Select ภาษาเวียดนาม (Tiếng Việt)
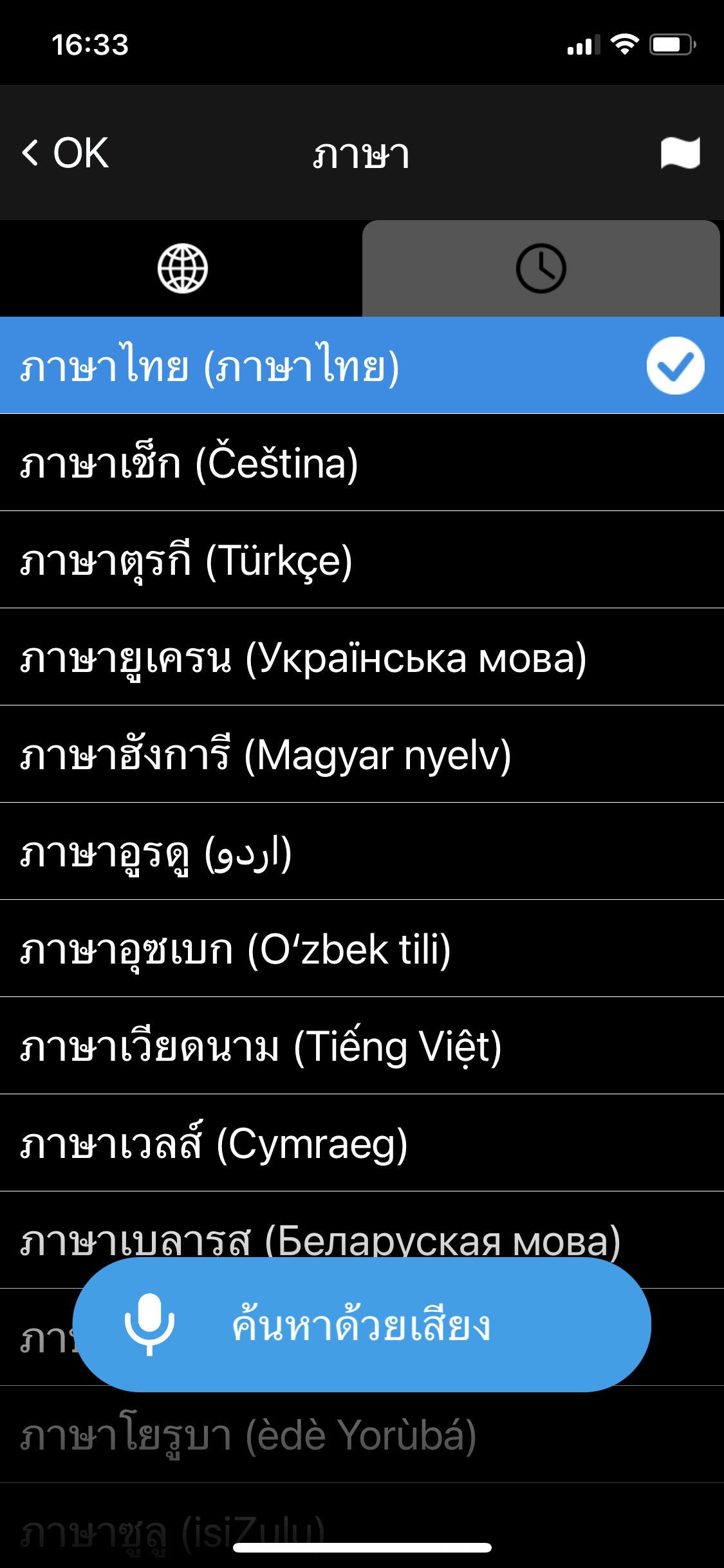This screenshot has width=724, height=1568. [257, 1046]
